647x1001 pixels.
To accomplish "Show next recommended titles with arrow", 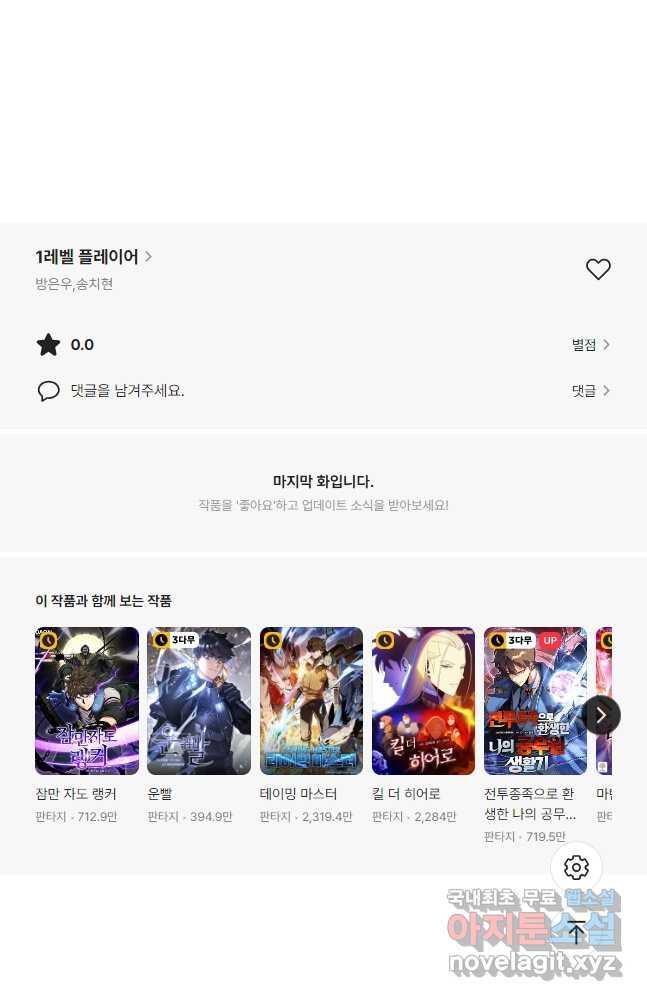I will pyautogui.click(x=601, y=715).
